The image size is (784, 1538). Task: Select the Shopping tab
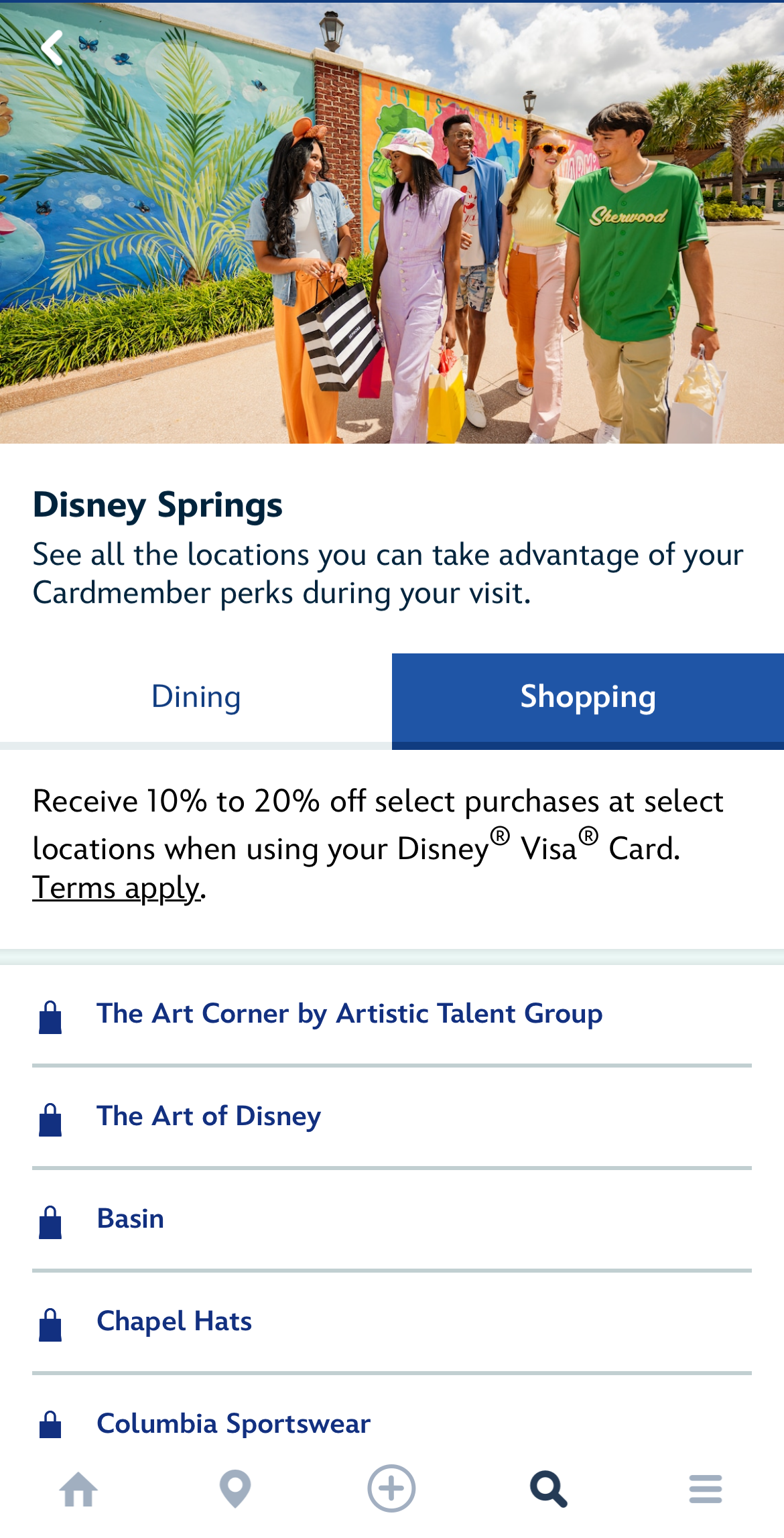point(588,697)
